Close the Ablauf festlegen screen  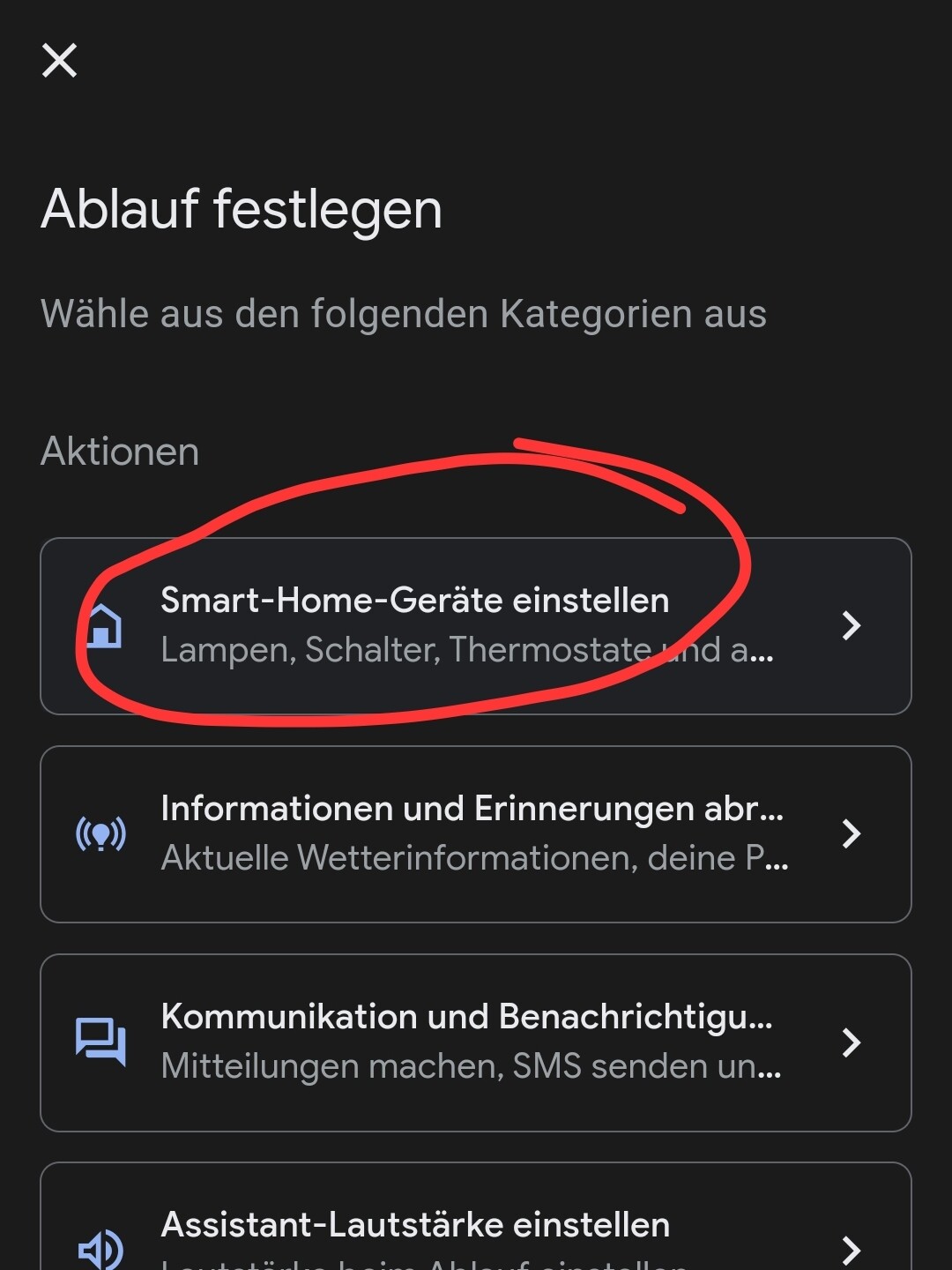click(60, 61)
